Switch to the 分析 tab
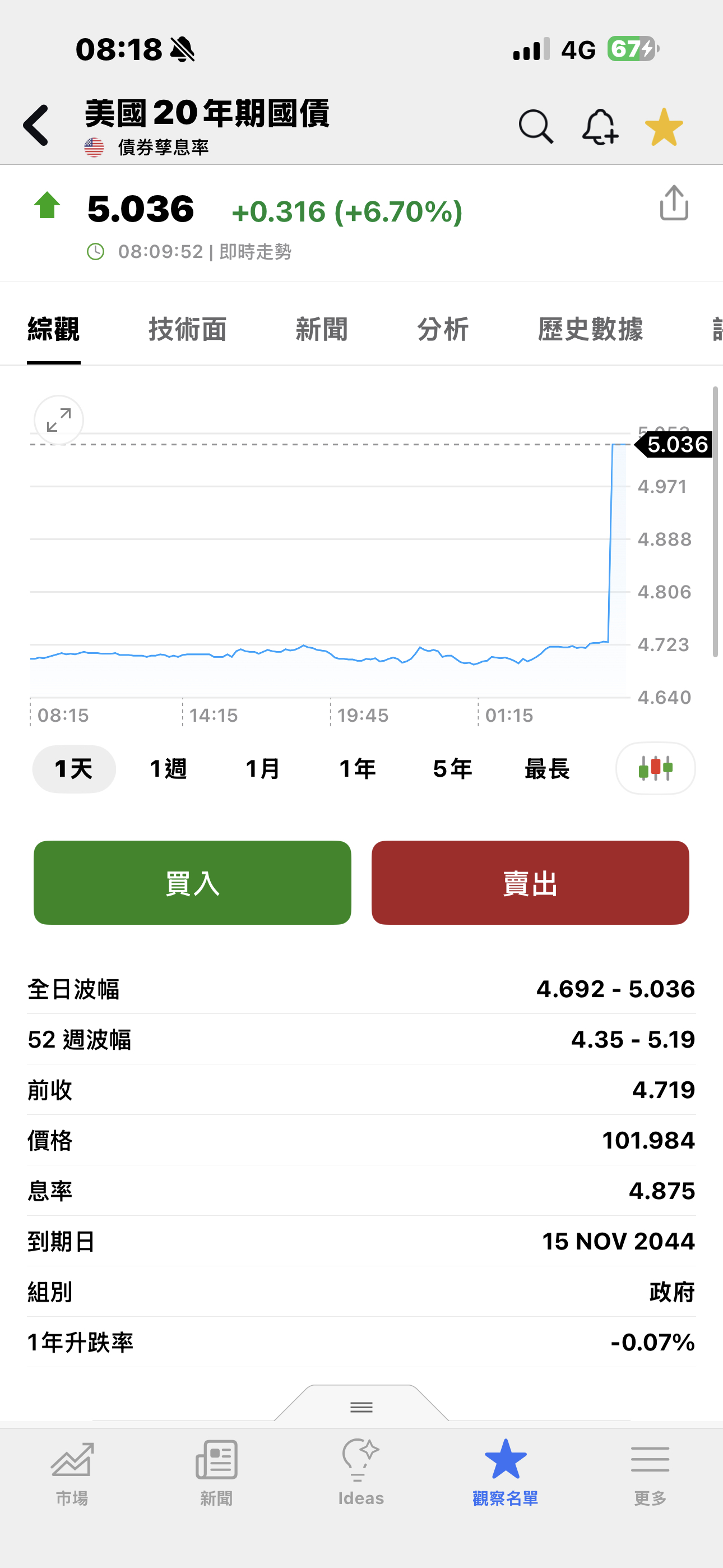The width and height of the screenshot is (723, 1568). [x=443, y=330]
